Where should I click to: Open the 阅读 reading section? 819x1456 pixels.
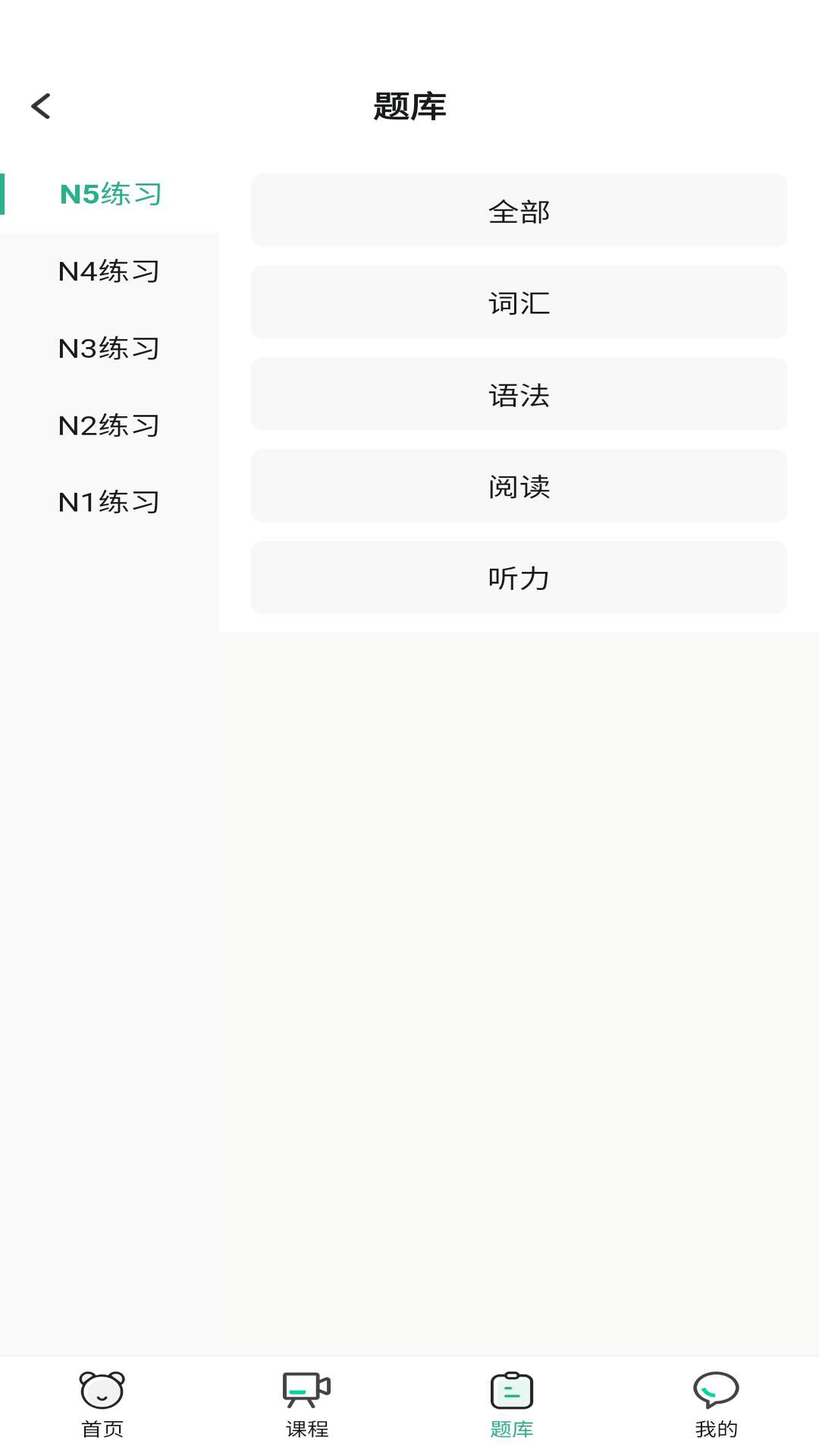(x=519, y=486)
